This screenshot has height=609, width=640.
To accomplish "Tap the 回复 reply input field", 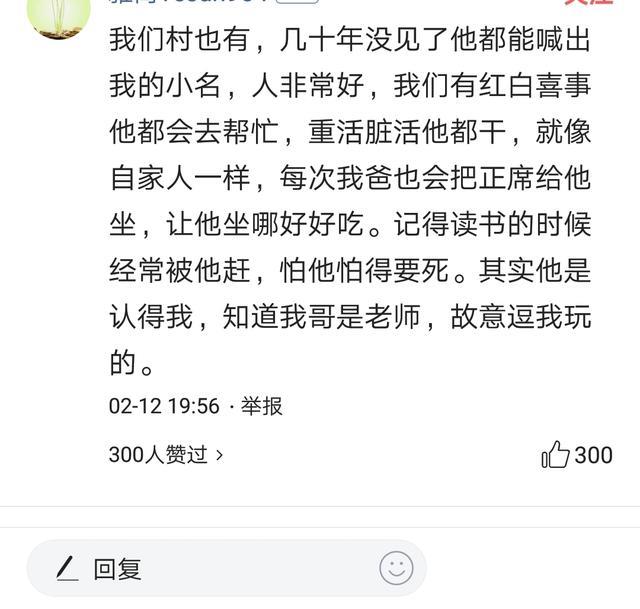I will (x=200, y=569).
